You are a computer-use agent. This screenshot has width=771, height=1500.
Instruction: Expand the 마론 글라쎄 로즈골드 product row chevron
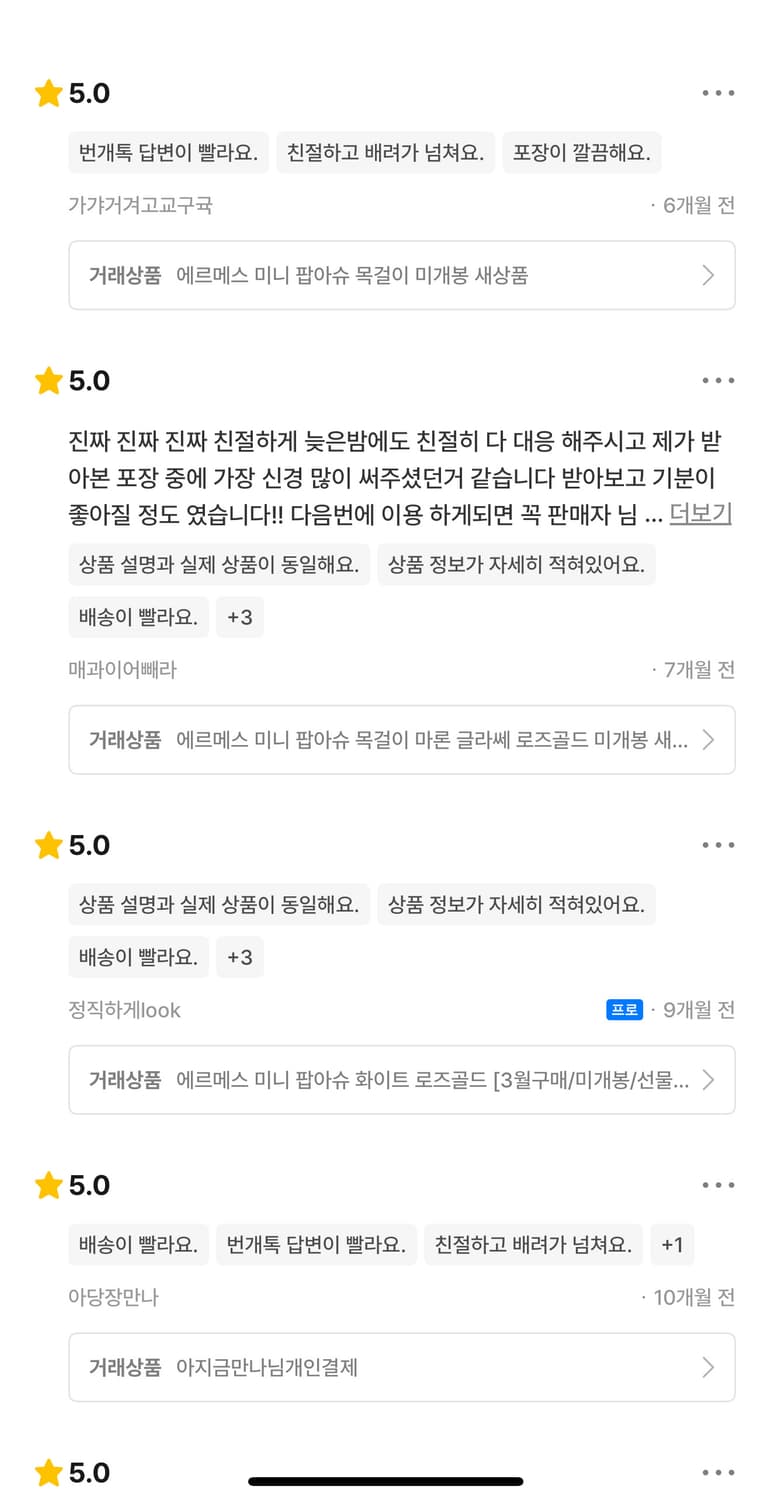pos(710,740)
